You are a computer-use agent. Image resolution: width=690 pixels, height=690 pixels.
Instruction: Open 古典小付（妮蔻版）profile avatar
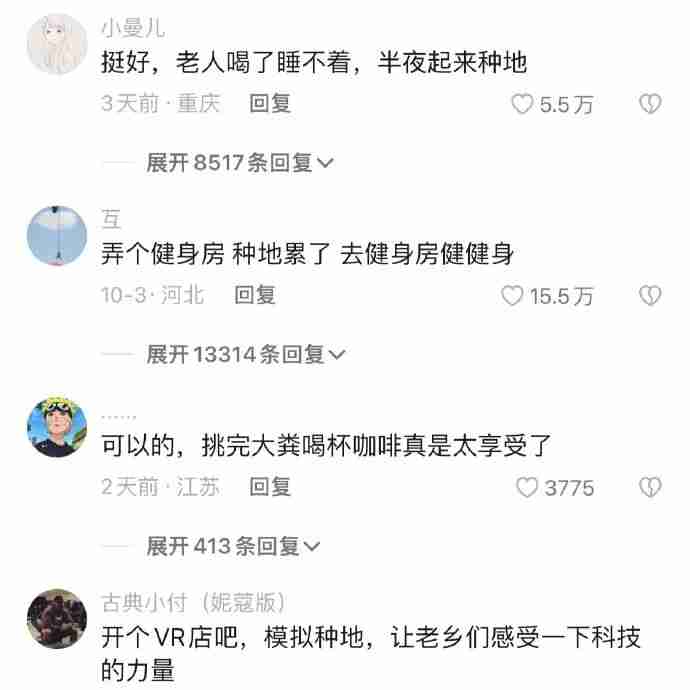[50, 619]
